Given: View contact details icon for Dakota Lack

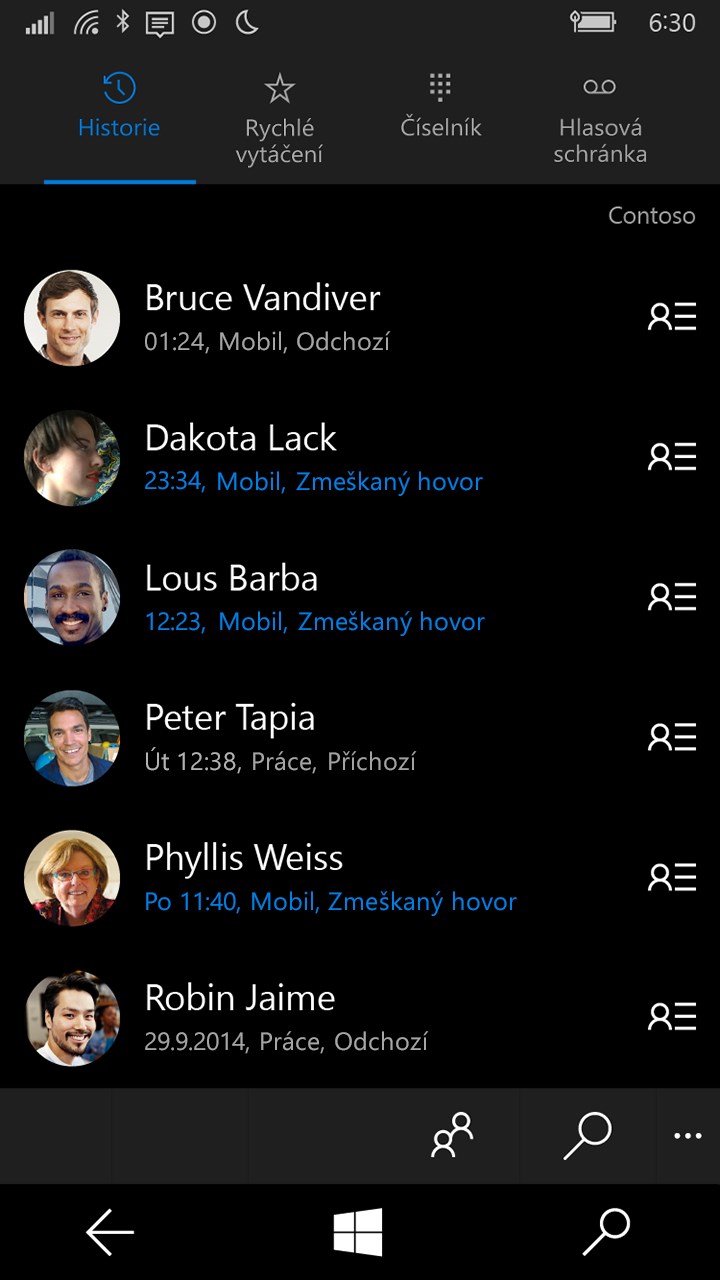Looking at the screenshot, I should point(671,458).
